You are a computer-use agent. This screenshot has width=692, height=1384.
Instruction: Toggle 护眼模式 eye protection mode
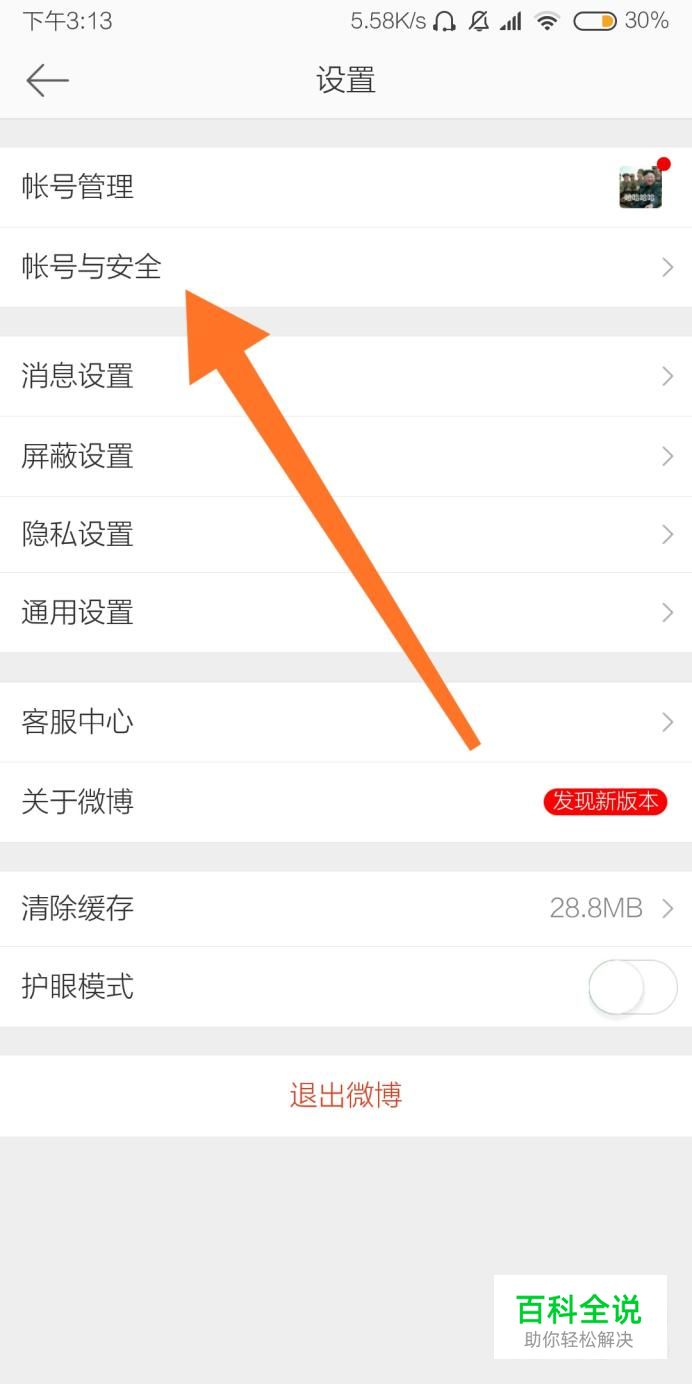632,987
